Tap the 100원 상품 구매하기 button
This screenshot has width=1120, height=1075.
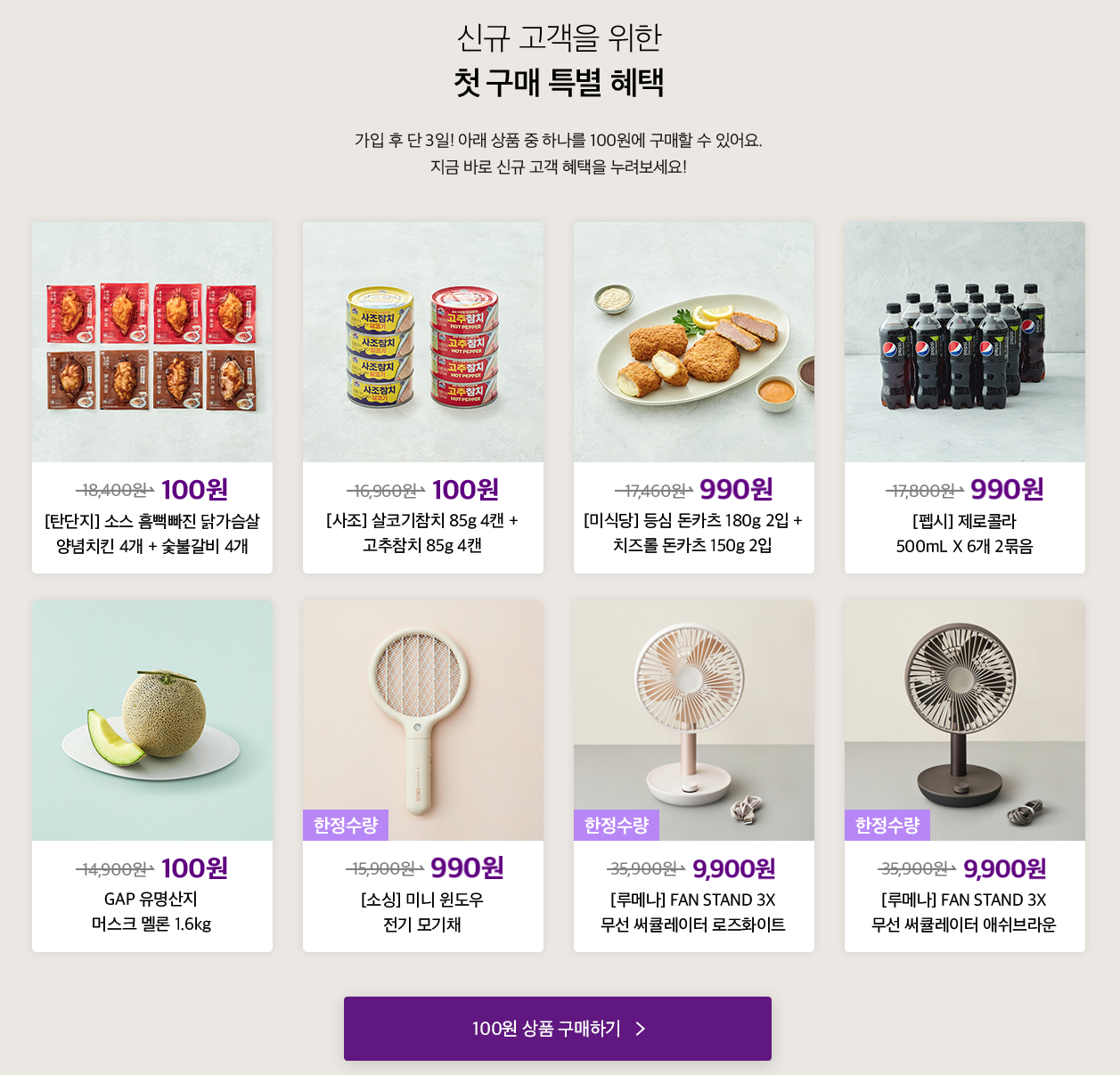coord(558,1029)
